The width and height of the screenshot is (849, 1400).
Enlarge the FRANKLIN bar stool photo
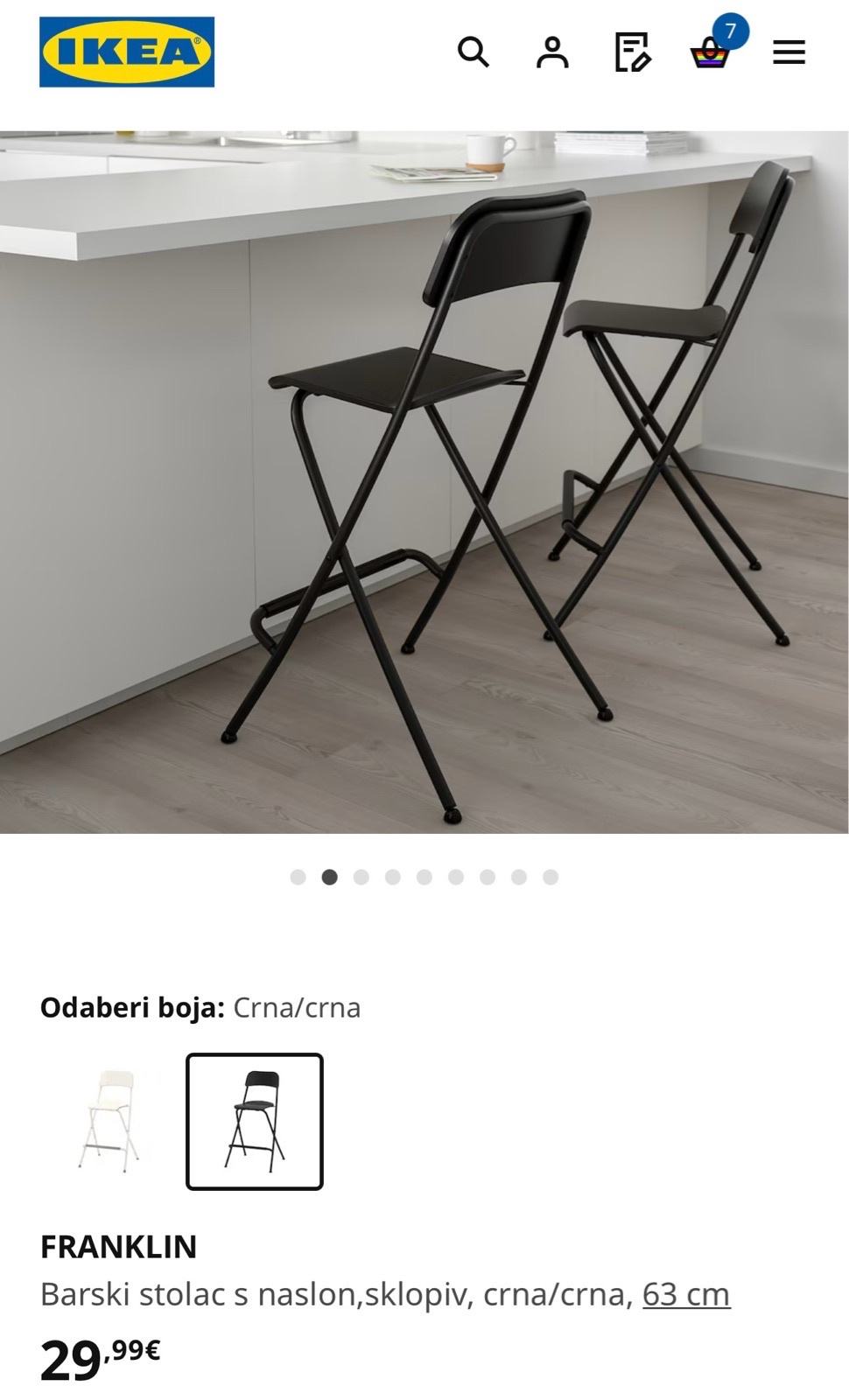pyautogui.click(x=424, y=481)
